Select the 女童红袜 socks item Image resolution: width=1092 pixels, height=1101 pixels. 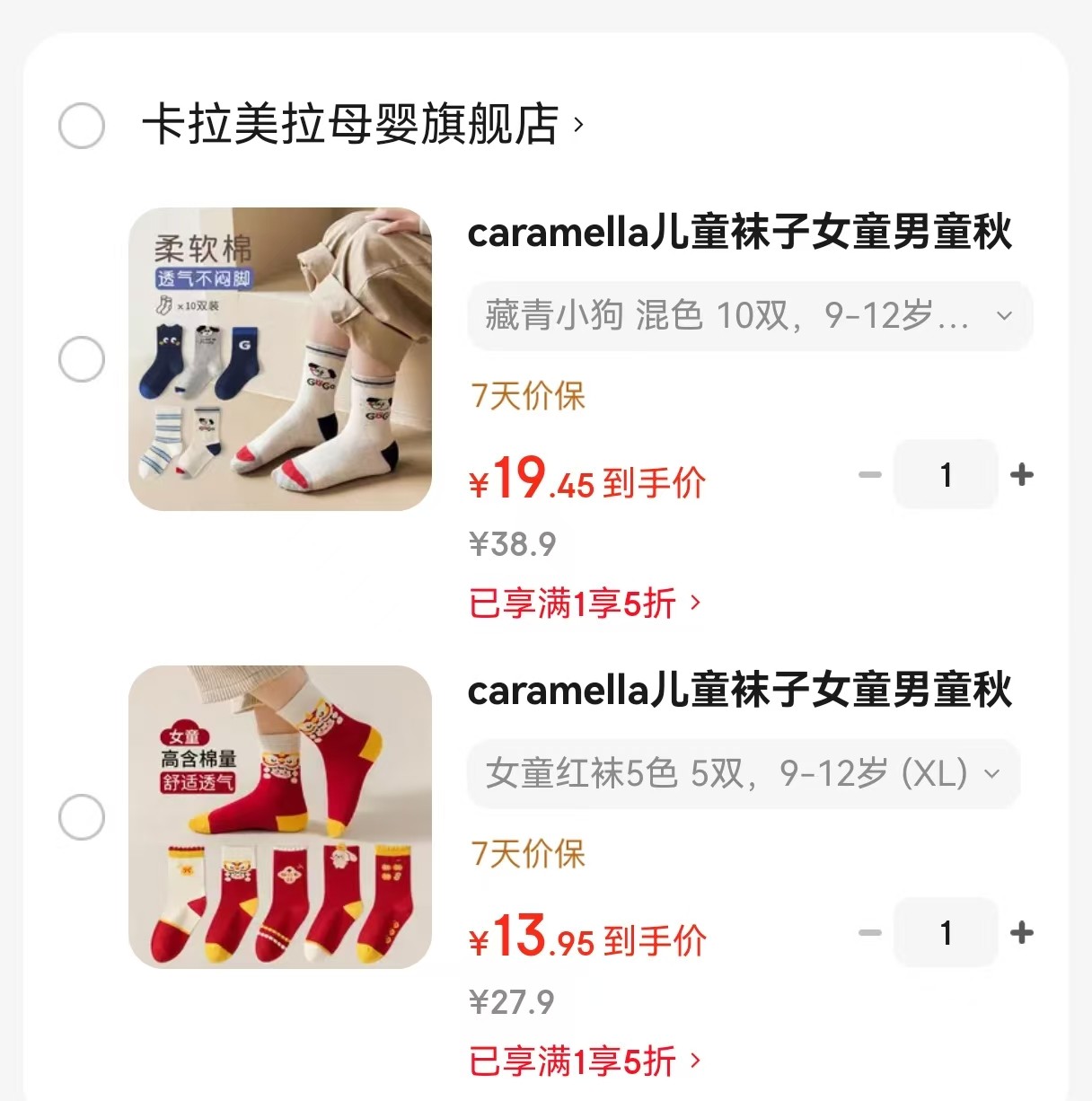tap(82, 817)
